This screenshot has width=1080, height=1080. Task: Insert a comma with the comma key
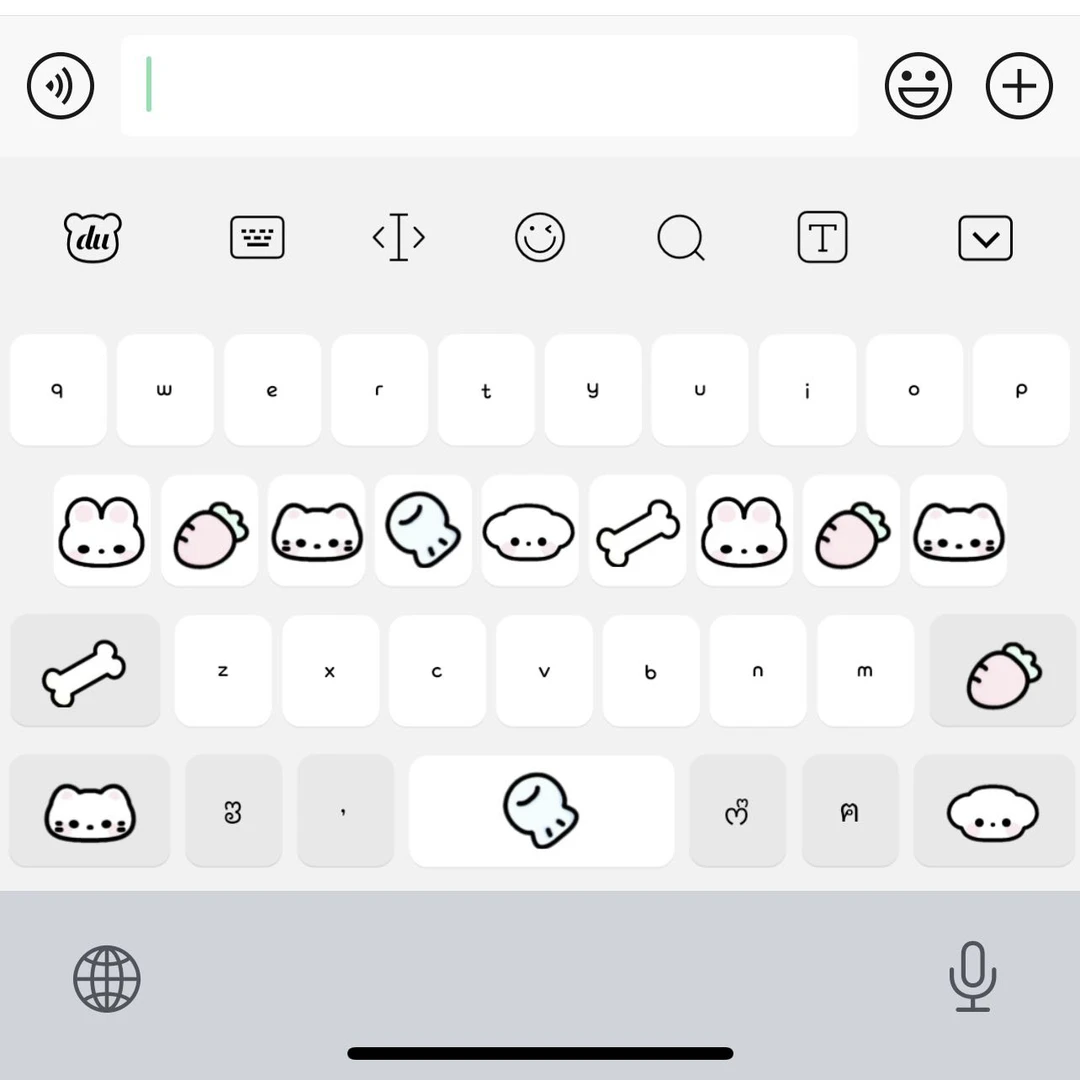(345, 811)
